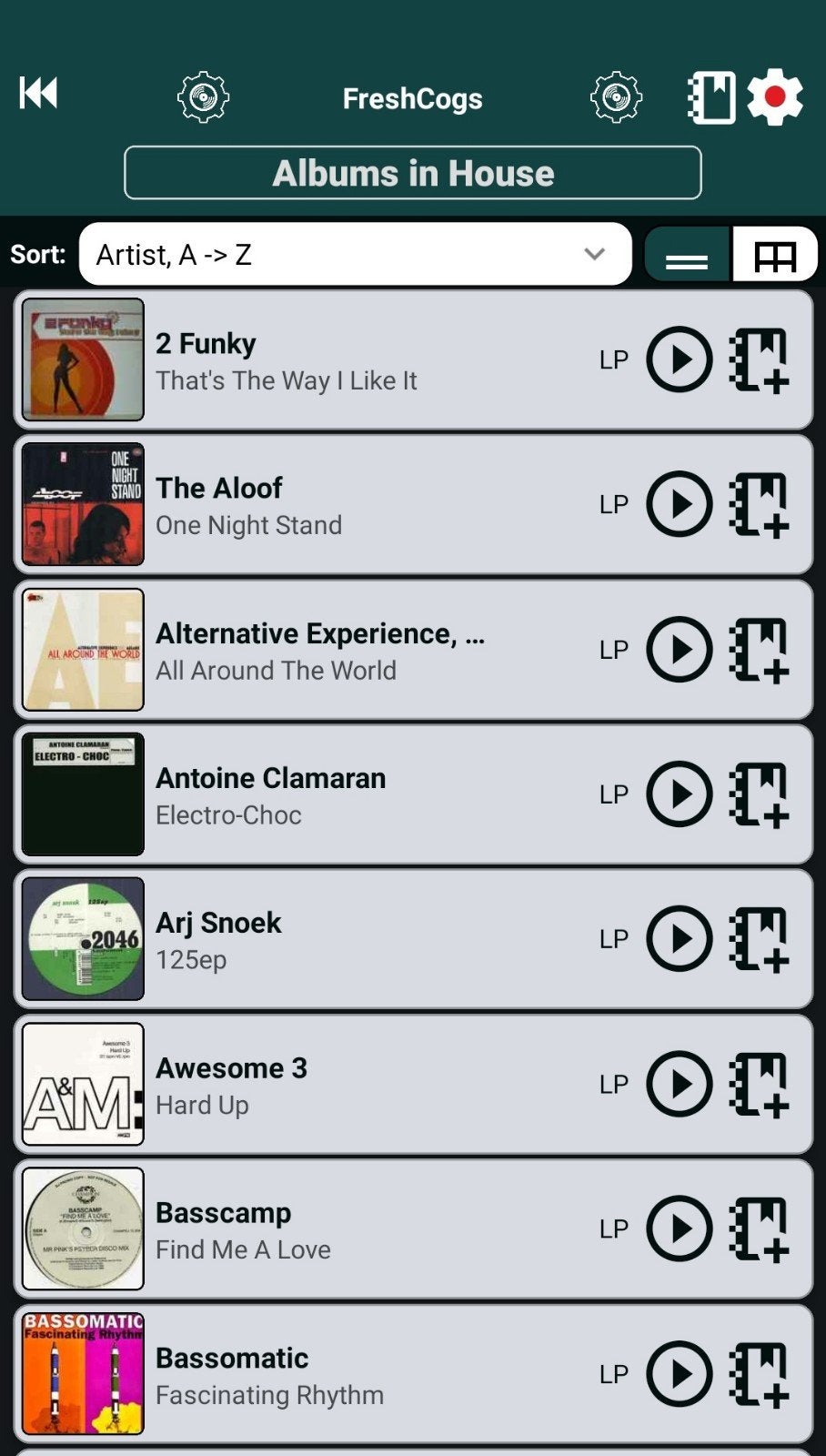This screenshot has height=1456, width=826.
Task: Play 2 Funky That's The Way I Like It
Action: 680,359
